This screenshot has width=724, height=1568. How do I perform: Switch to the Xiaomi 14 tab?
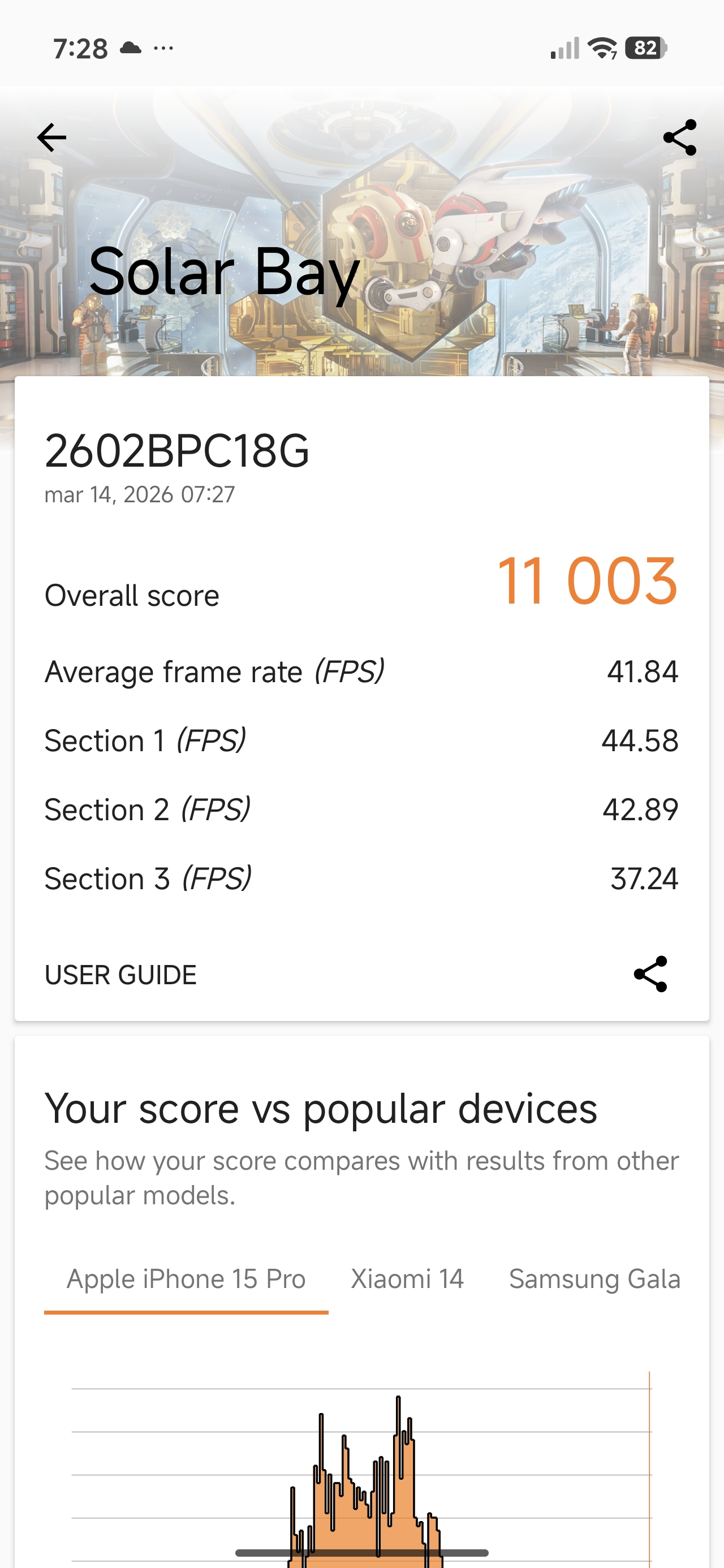click(407, 1279)
